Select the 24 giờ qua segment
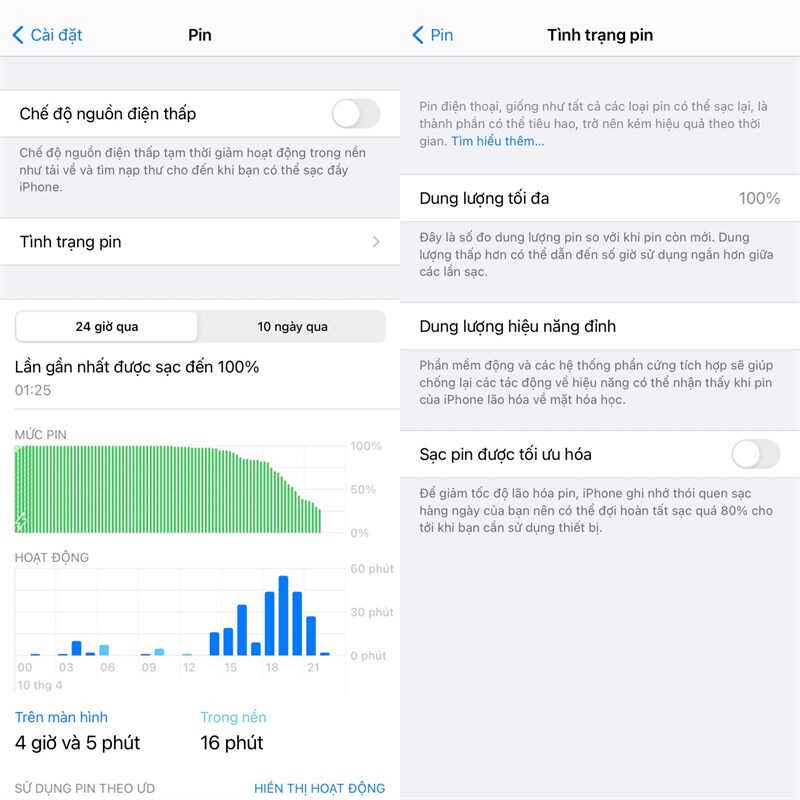800x800 pixels. click(107, 327)
